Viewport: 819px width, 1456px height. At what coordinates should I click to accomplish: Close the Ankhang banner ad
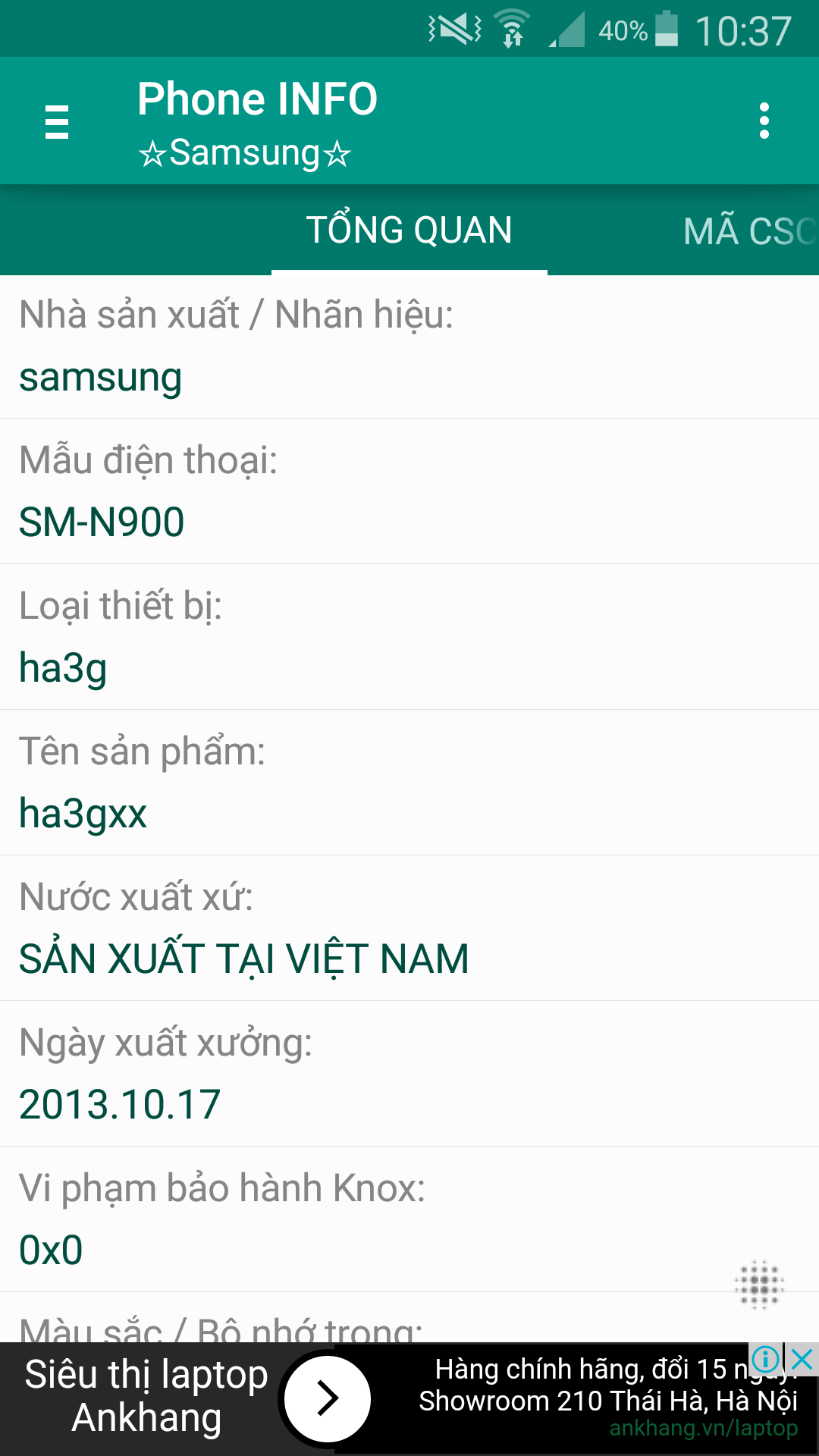click(x=802, y=1358)
